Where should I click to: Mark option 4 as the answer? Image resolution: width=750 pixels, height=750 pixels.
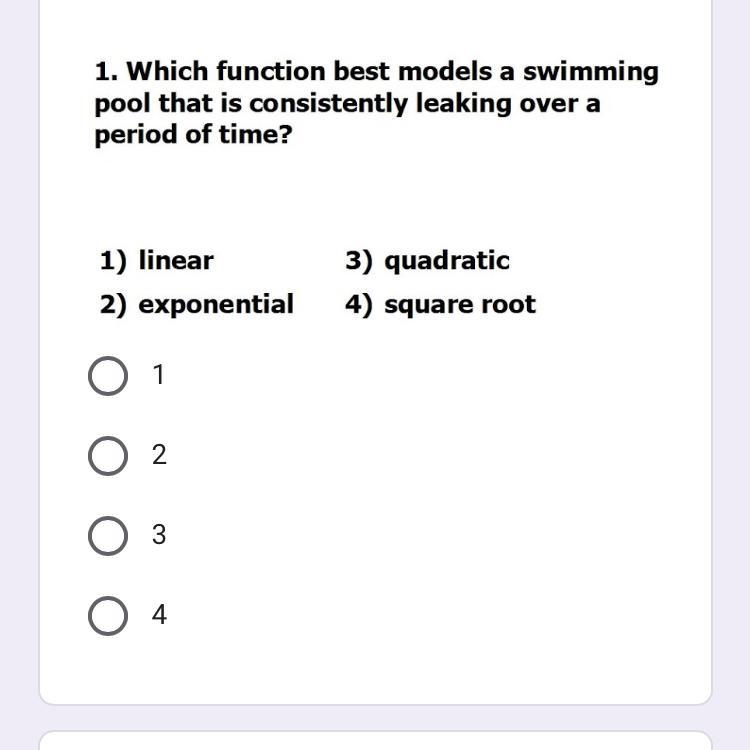point(108,616)
